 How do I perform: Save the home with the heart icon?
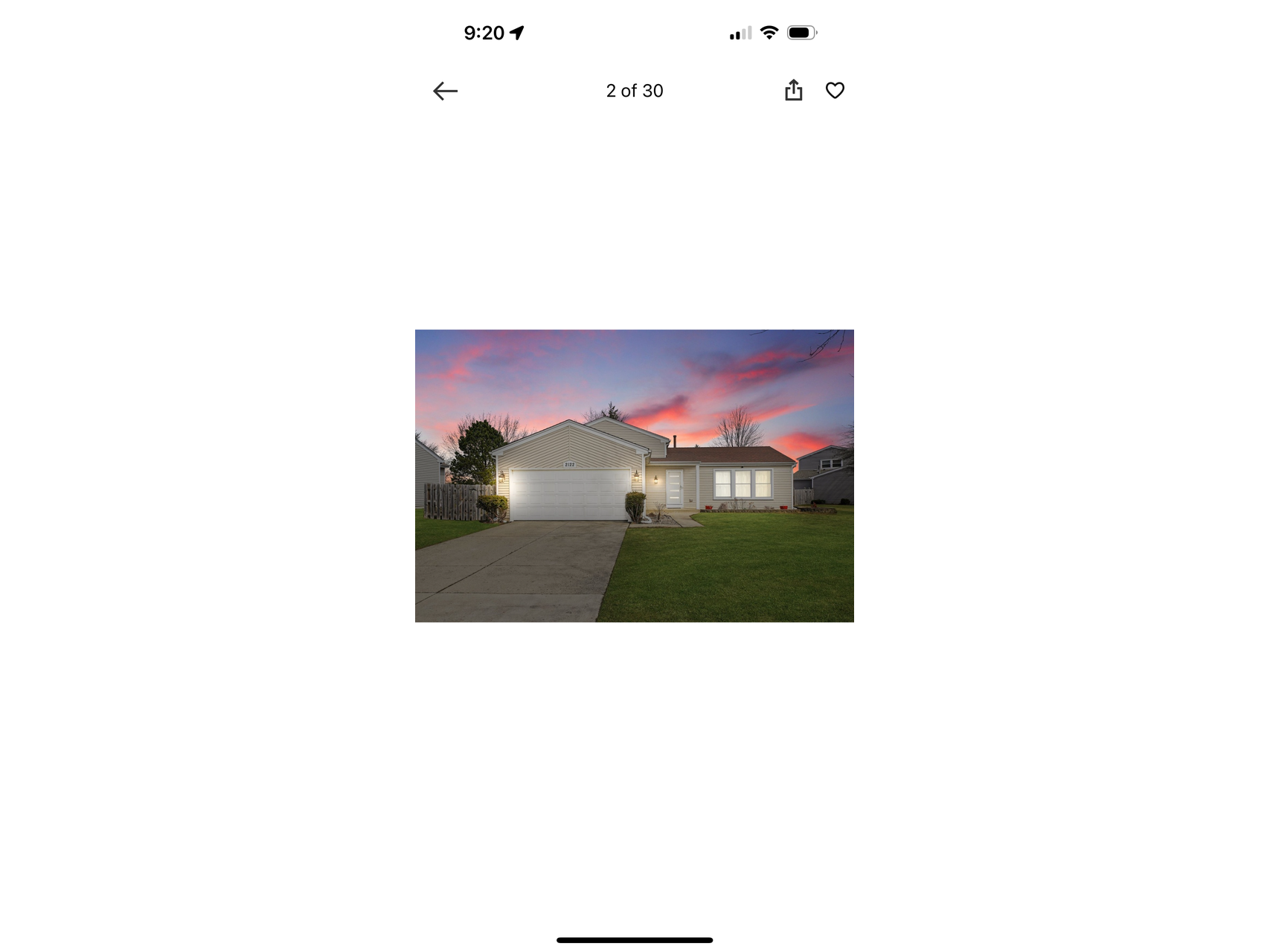[x=835, y=90]
